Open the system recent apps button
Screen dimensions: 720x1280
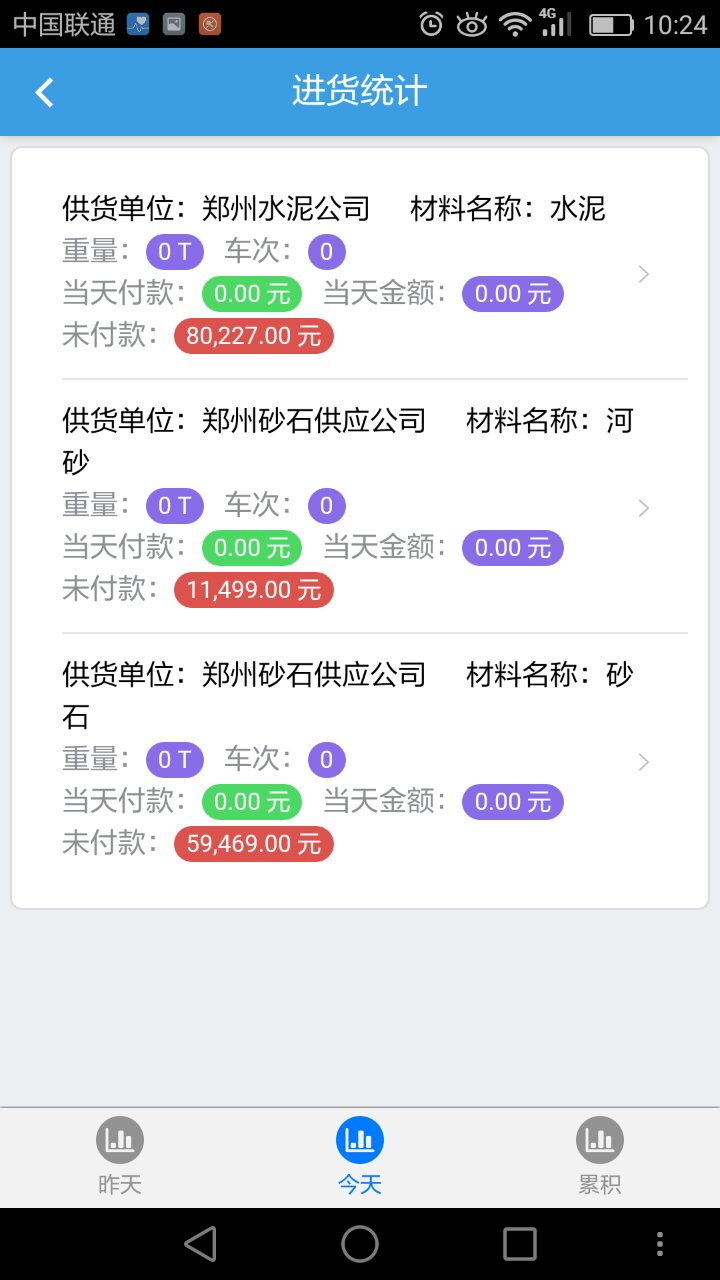tap(520, 1244)
